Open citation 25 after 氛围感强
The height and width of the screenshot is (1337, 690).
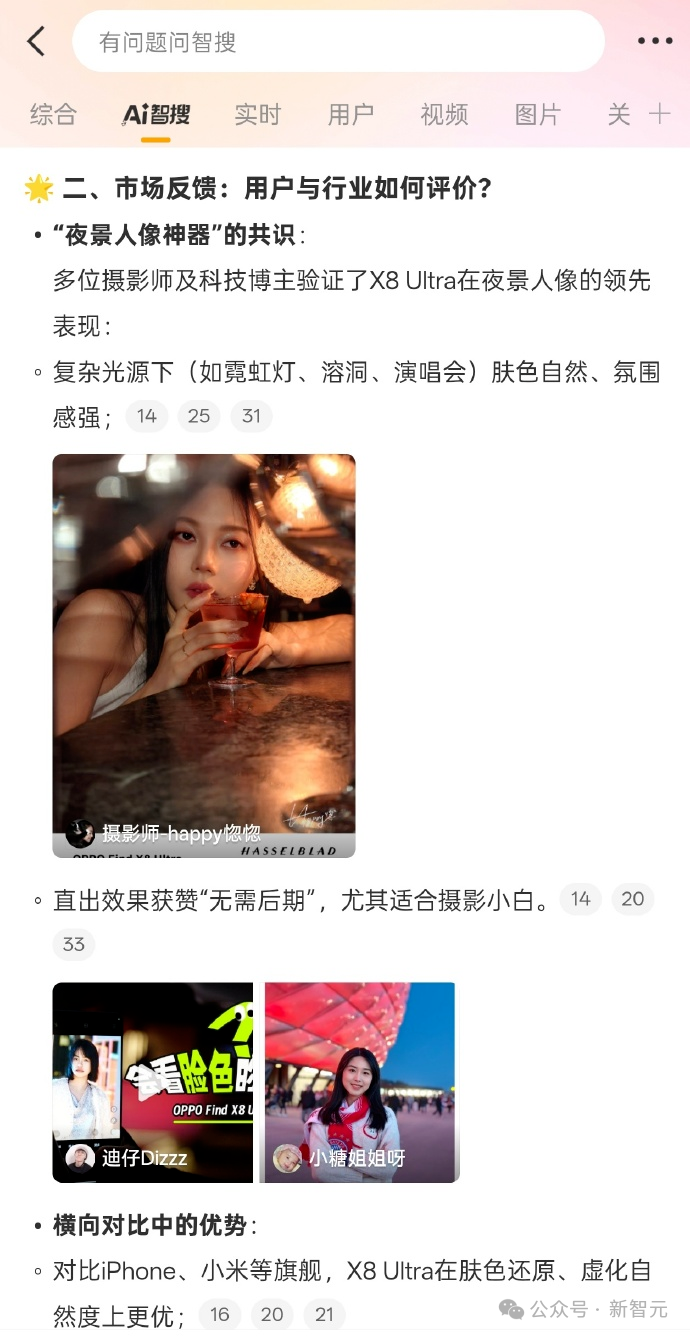[x=199, y=416]
